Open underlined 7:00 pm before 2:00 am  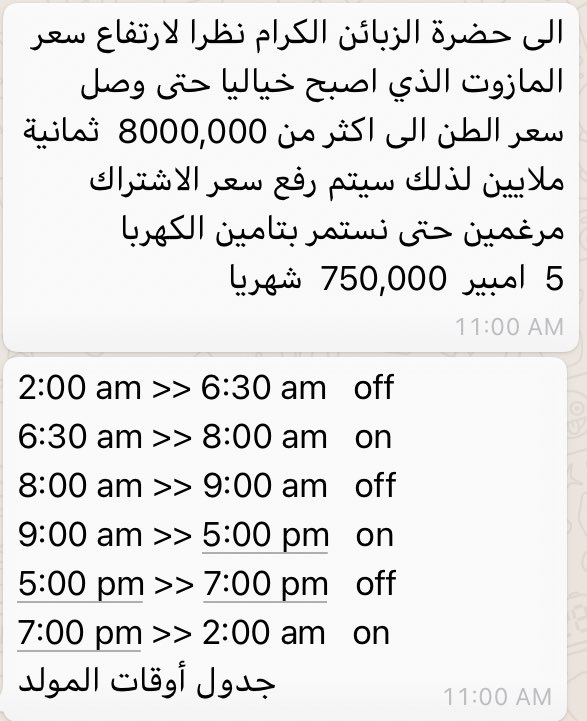[79, 634]
